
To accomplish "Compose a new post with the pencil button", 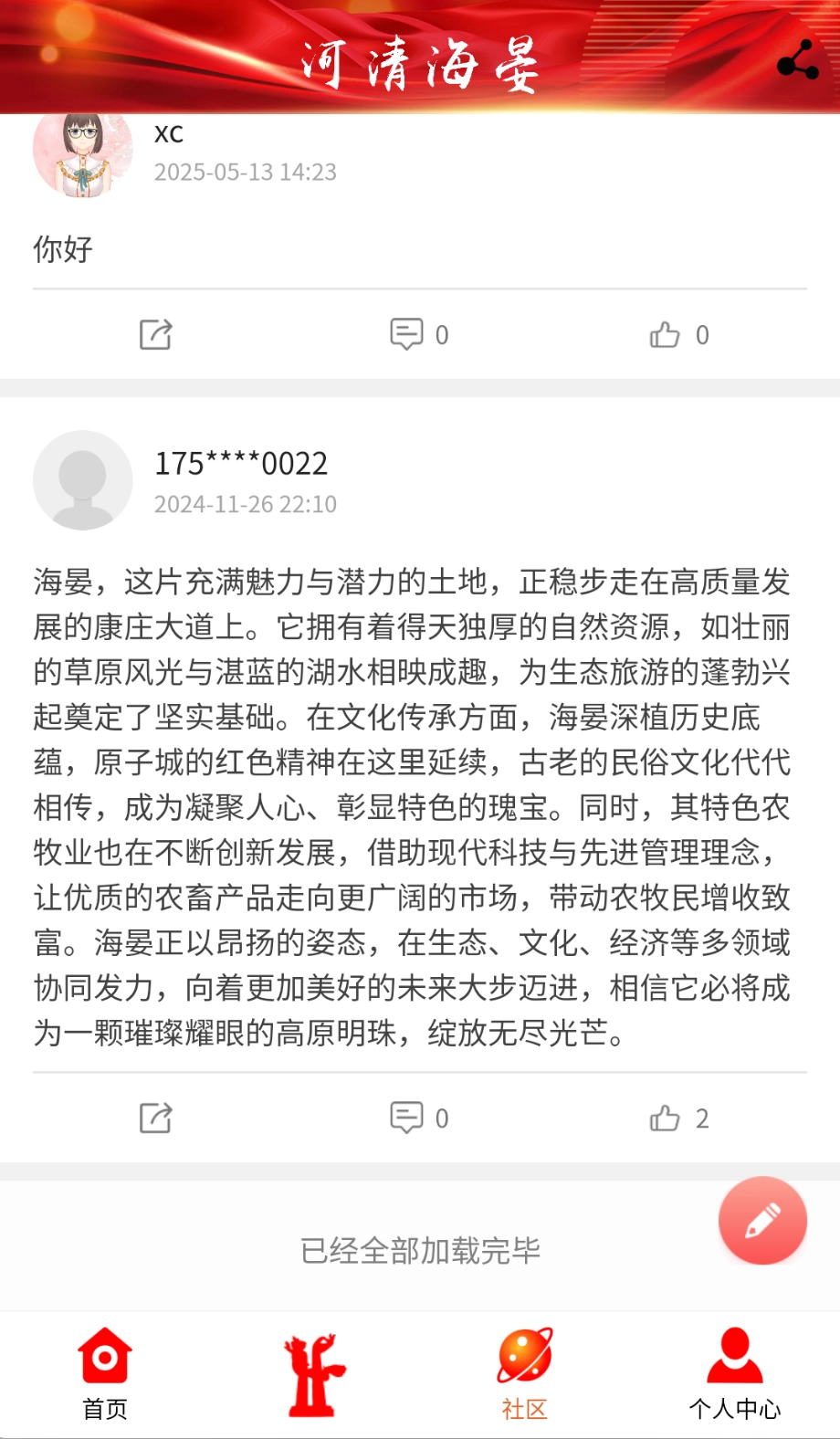I will [762, 1220].
